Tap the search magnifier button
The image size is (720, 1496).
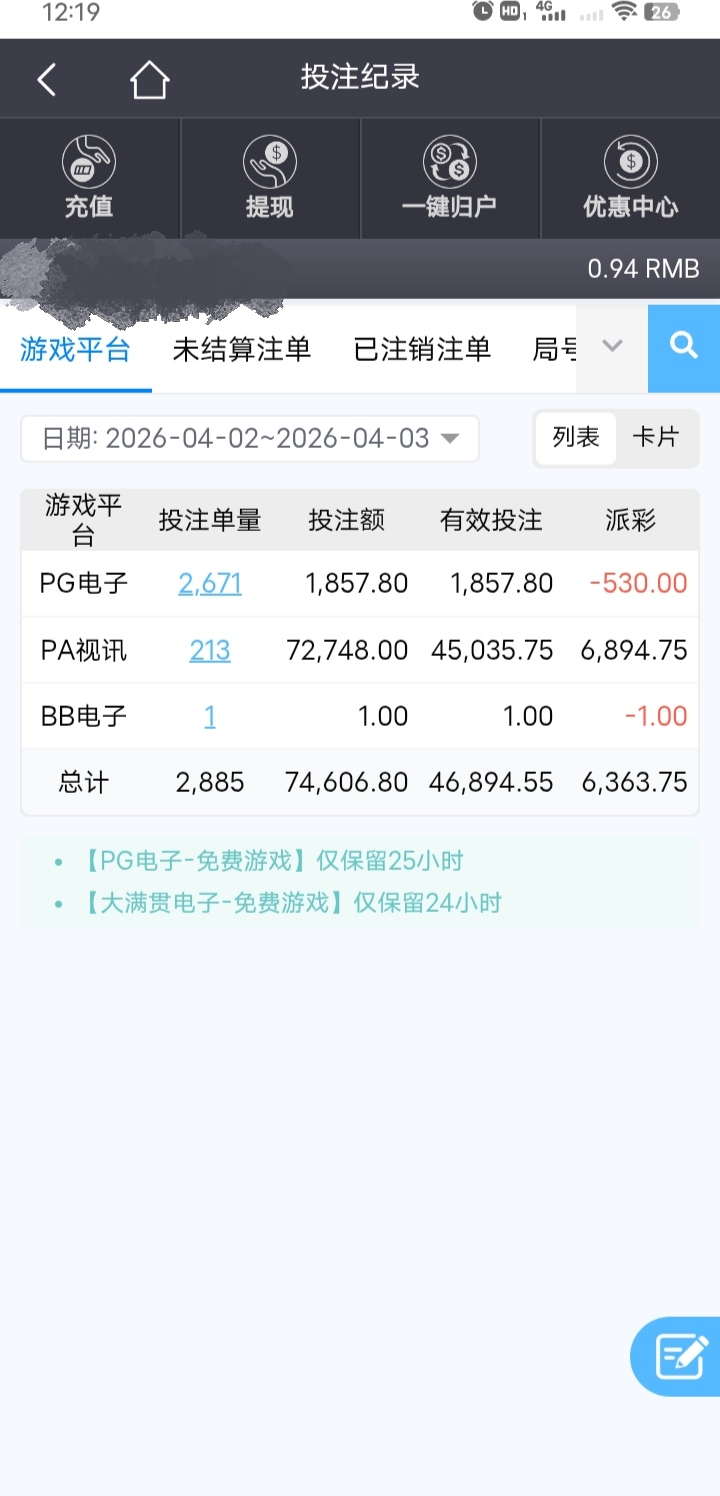tap(684, 346)
